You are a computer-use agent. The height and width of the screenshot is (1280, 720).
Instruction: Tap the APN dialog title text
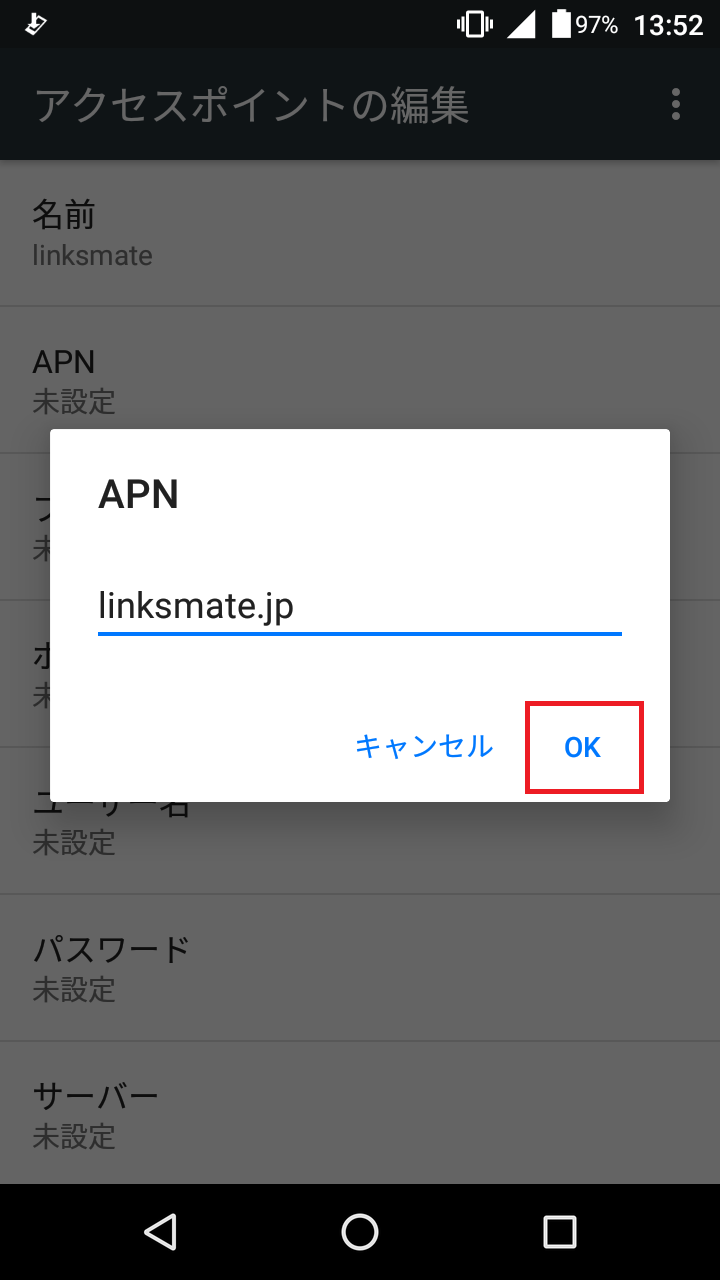(x=139, y=494)
